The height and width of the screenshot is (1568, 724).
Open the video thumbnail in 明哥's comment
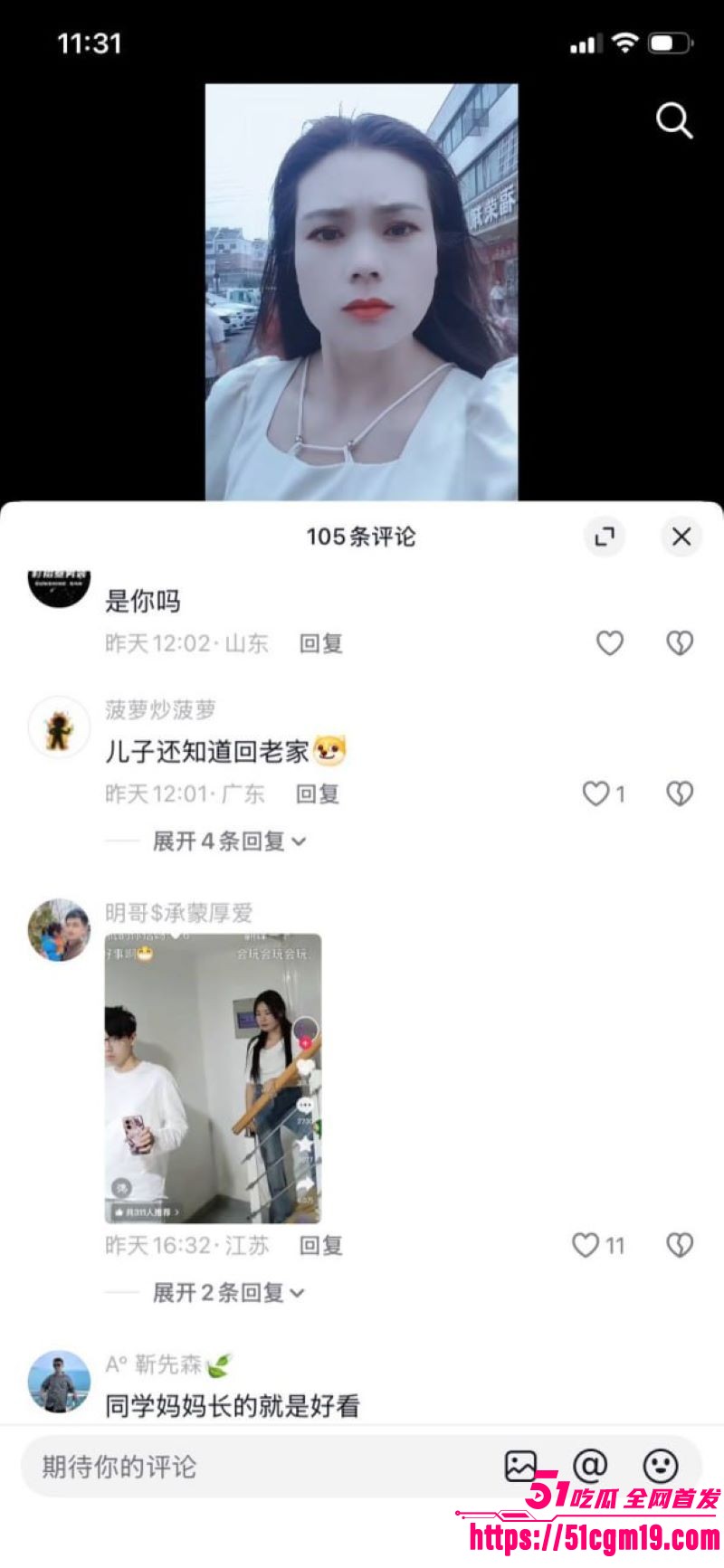point(213,1073)
